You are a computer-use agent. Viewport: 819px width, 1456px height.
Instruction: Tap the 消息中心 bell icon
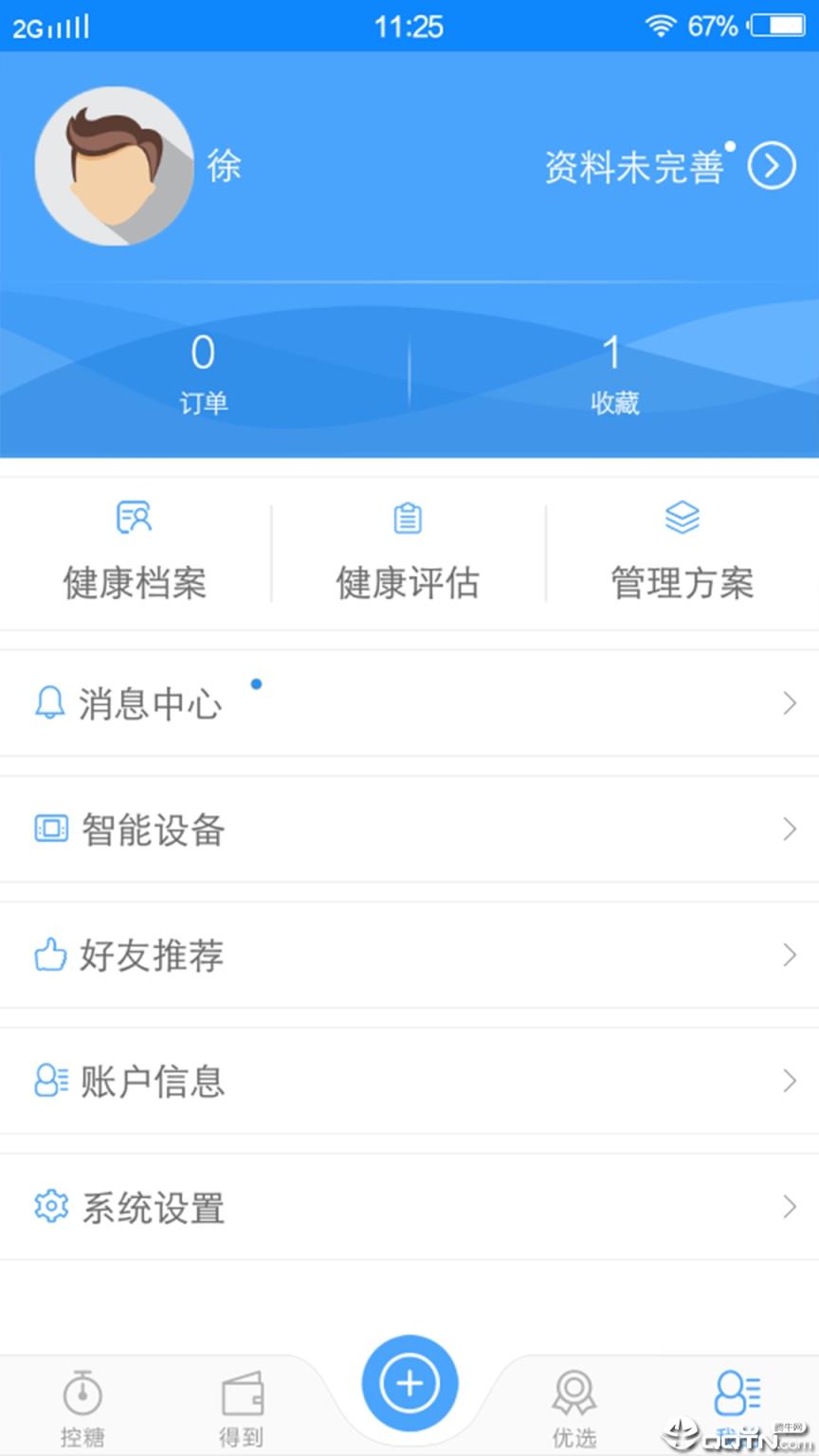click(50, 703)
